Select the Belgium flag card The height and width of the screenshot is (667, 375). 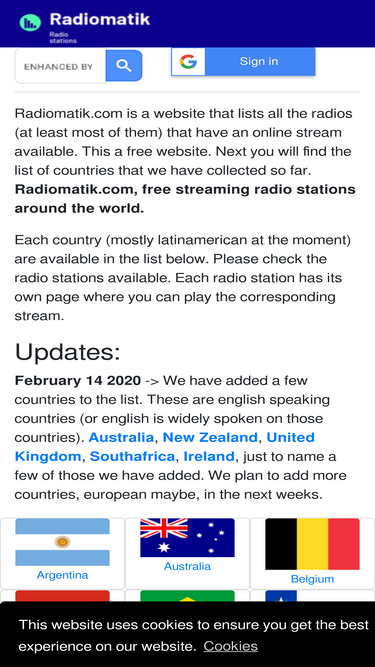(312, 553)
